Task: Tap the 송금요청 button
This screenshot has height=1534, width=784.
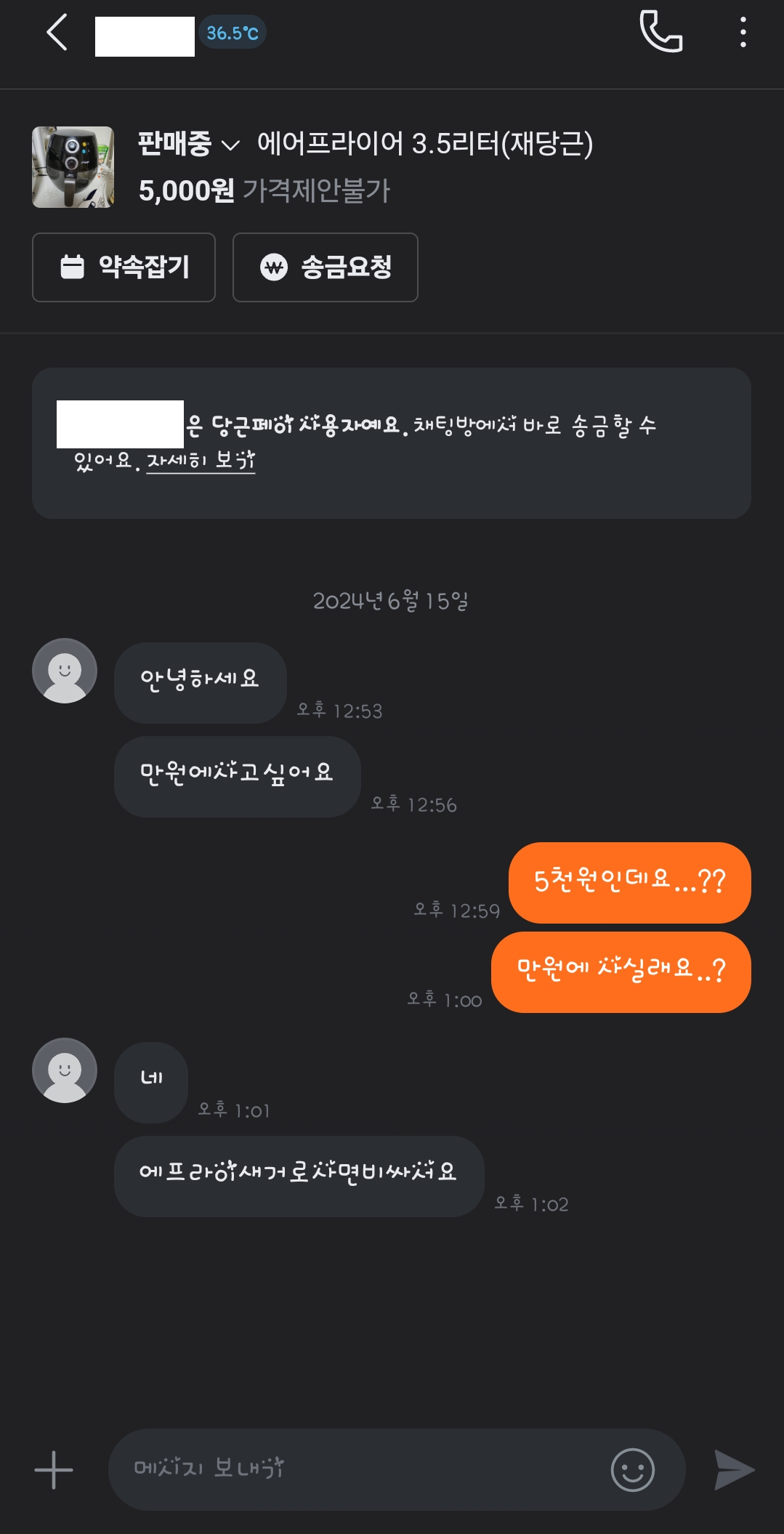Action: (x=325, y=267)
